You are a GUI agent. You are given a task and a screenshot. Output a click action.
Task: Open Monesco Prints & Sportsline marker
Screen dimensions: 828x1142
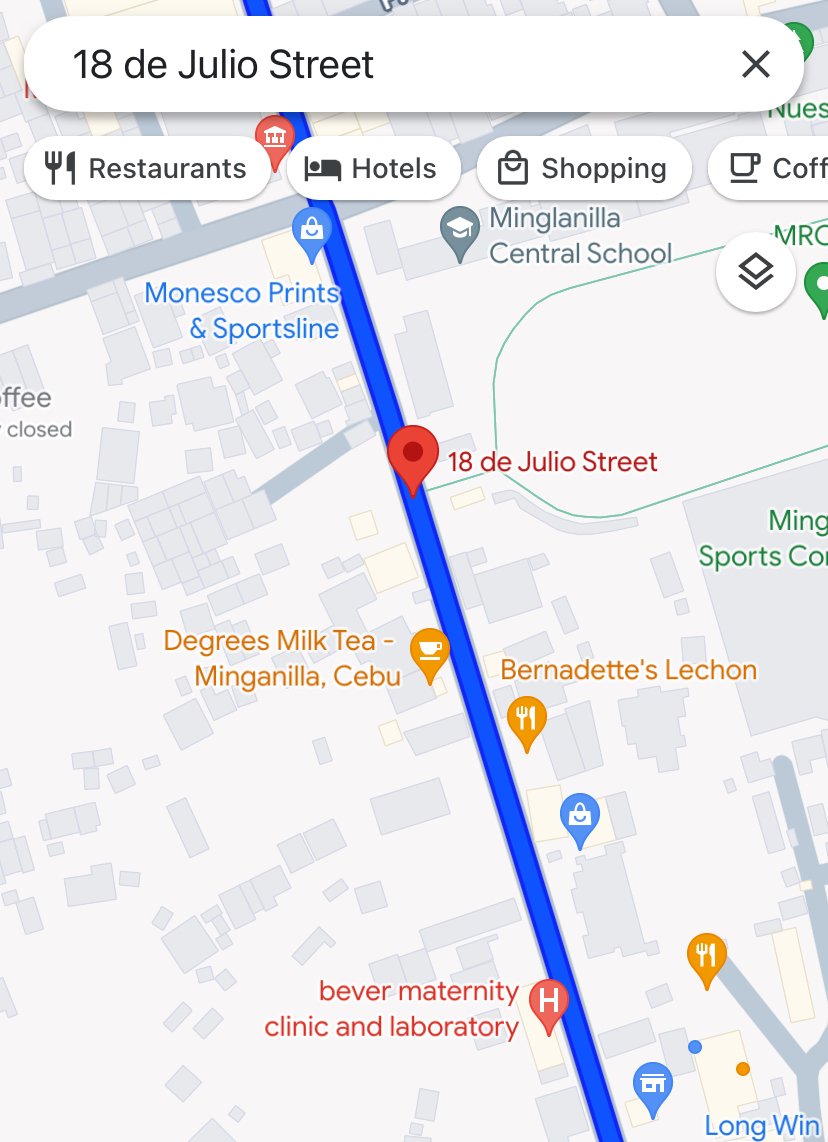pos(312,231)
